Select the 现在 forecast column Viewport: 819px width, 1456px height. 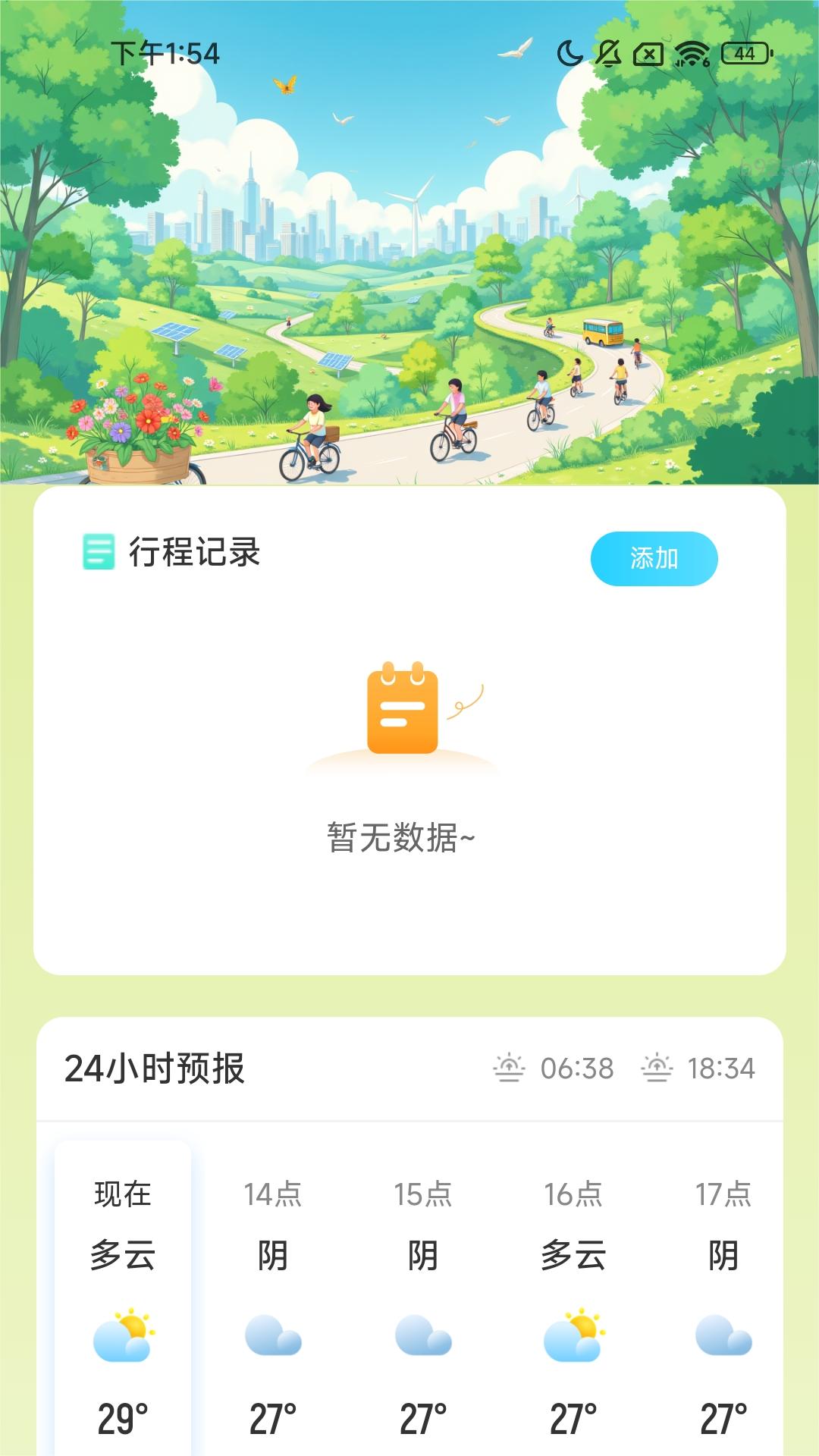click(x=124, y=1289)
